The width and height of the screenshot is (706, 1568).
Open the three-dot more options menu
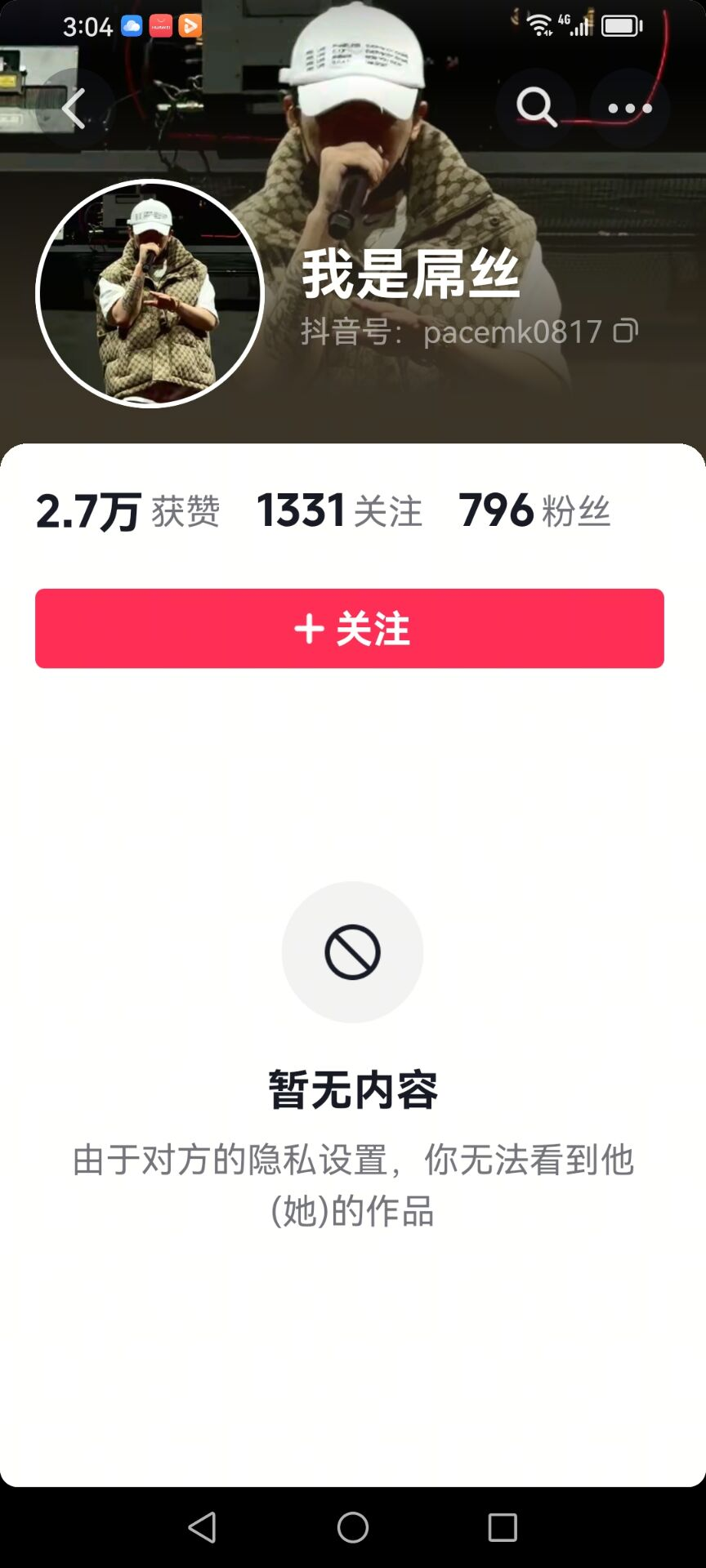coord(630,108)
